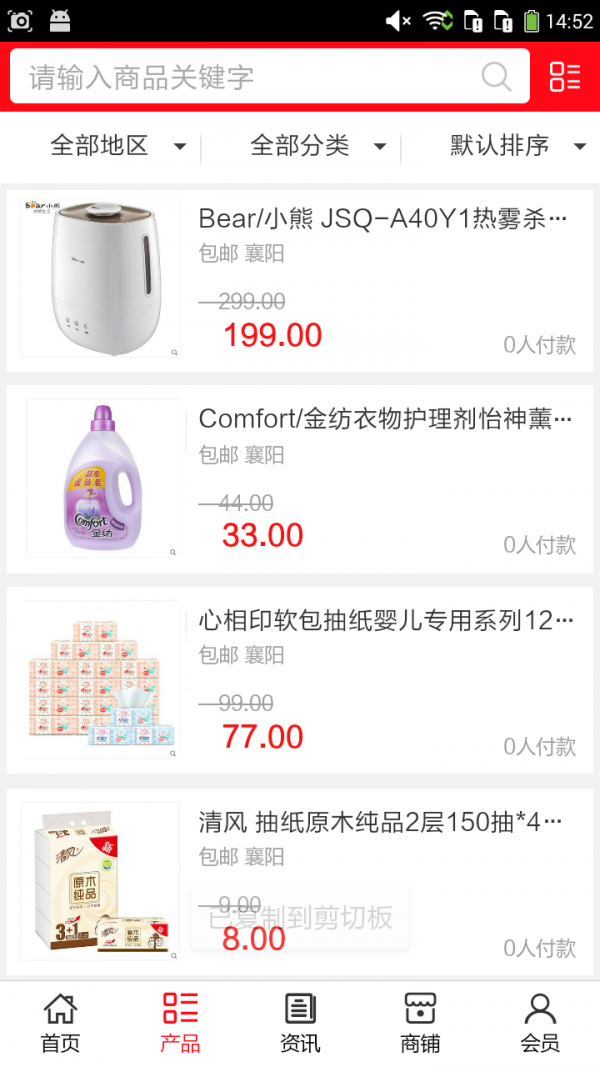
Task: View the 心相印 baby tissue product
Action: click(x=300, y=680)
